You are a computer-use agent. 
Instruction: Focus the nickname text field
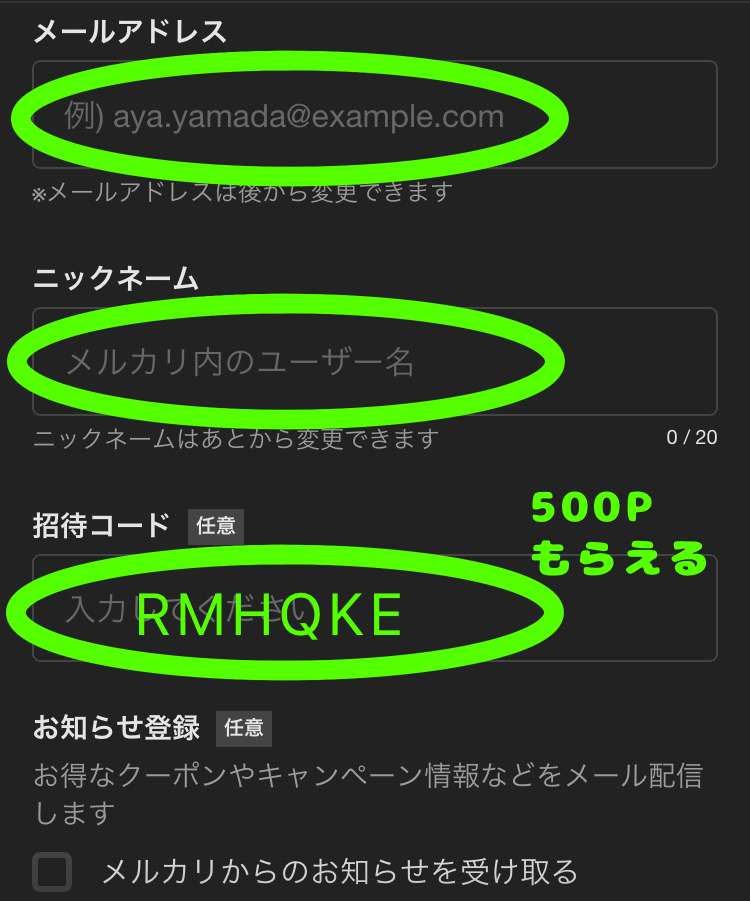[374, 361]
